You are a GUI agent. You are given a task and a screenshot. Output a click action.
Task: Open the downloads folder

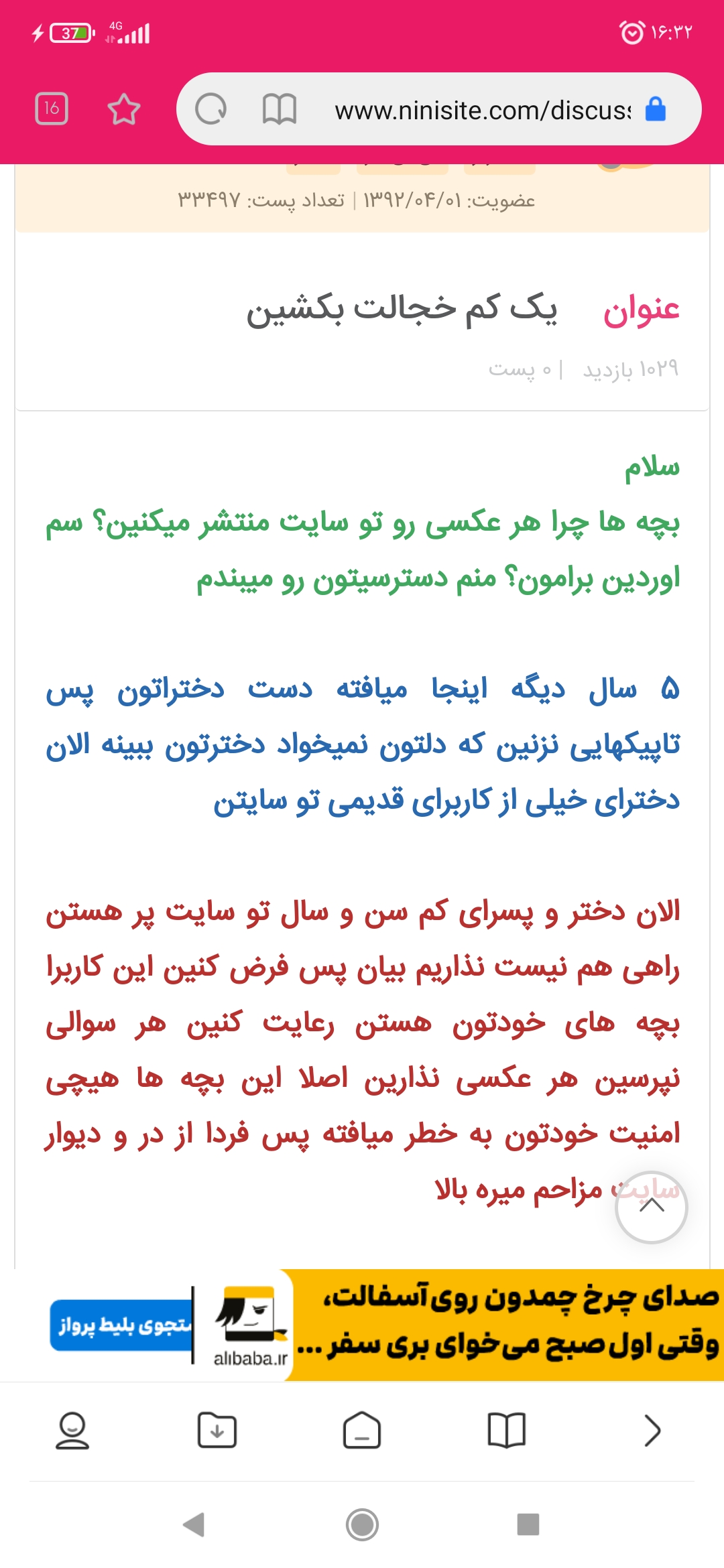point(217,1431)
